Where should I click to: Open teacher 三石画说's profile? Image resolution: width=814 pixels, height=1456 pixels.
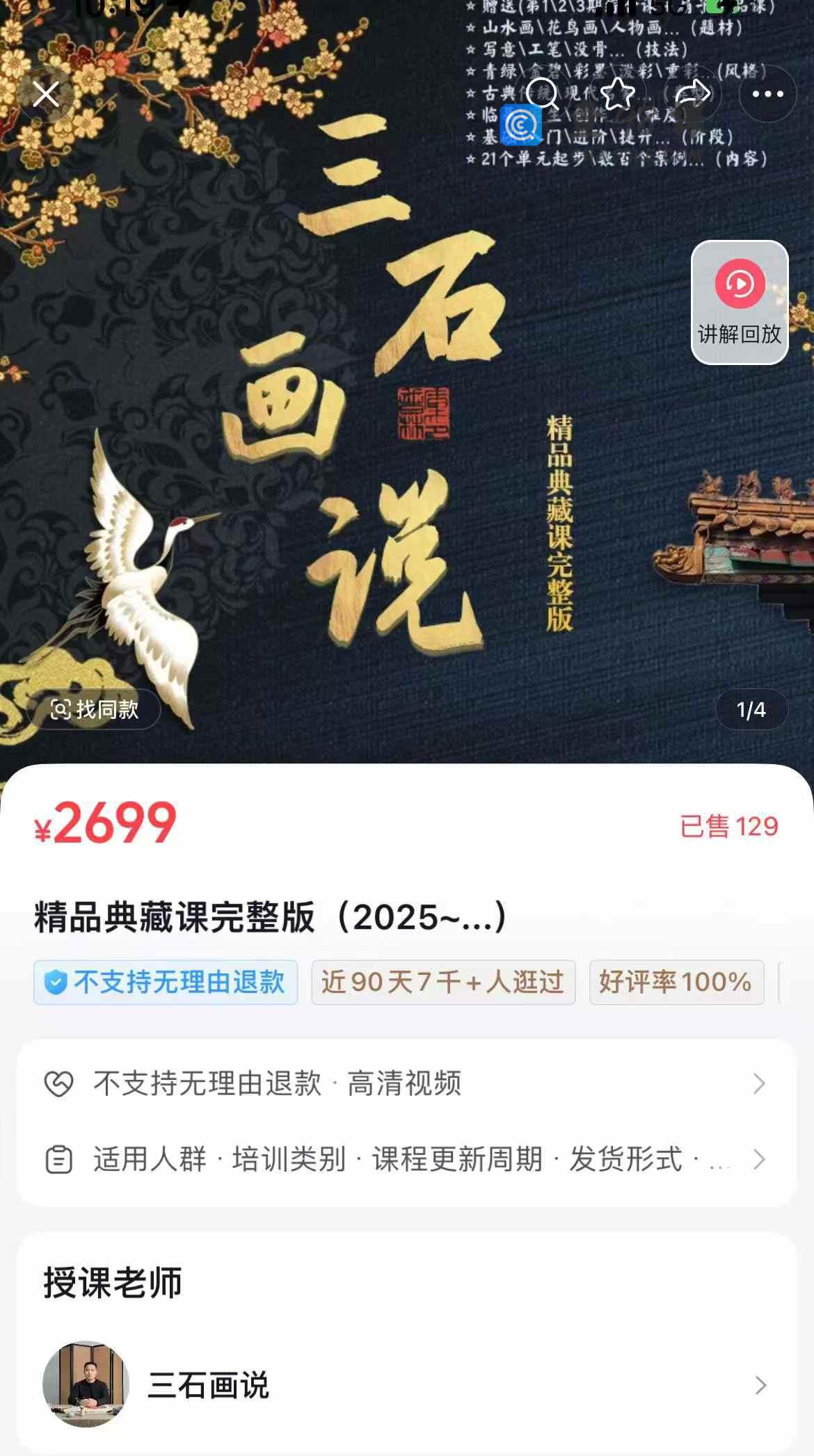coord(406,1385)
